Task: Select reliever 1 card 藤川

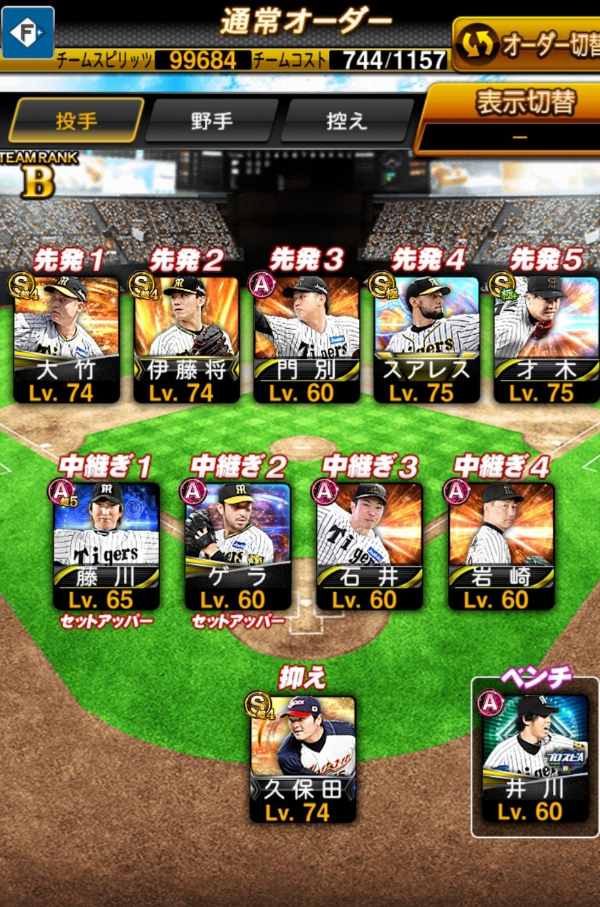Action: tap(106, 545)
